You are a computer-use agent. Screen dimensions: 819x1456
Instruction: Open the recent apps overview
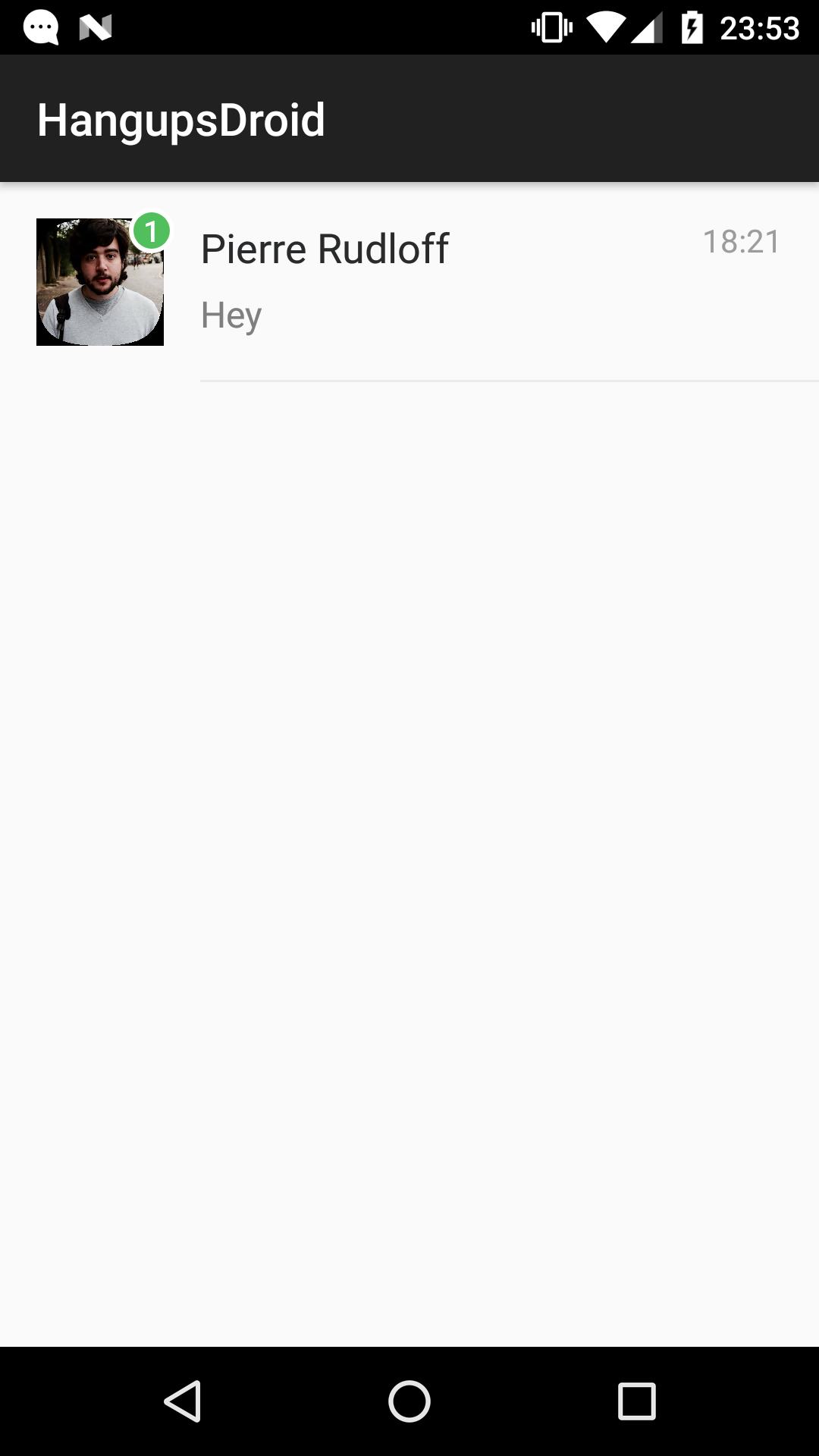coord(636,1401)
